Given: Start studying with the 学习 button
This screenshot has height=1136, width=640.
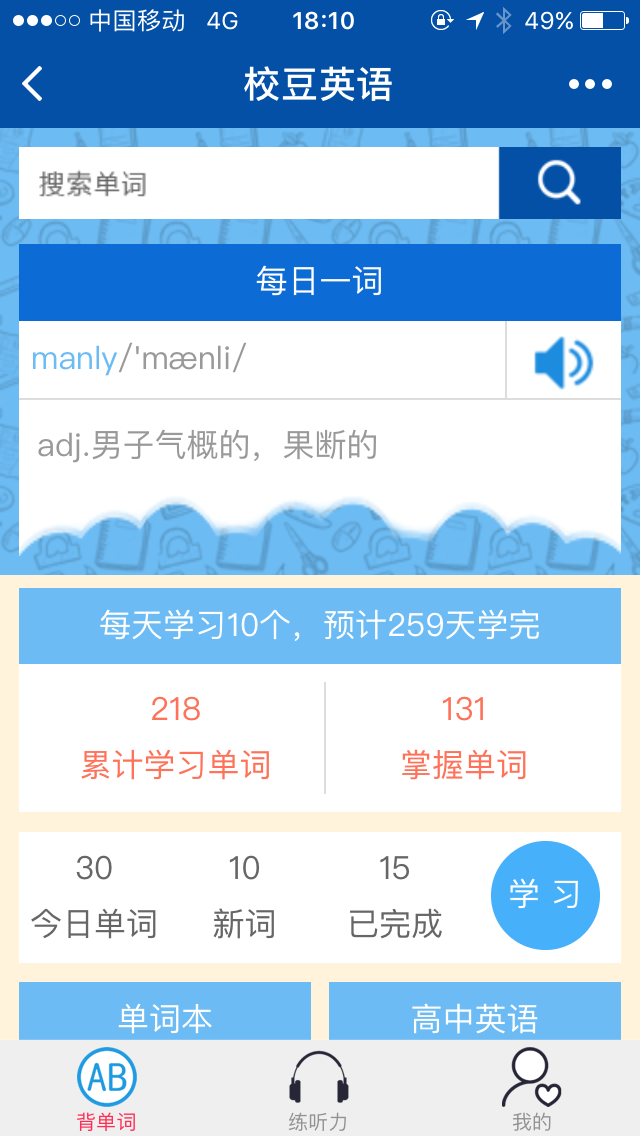Looking at the screenshot, I should [x=545, y=895].
